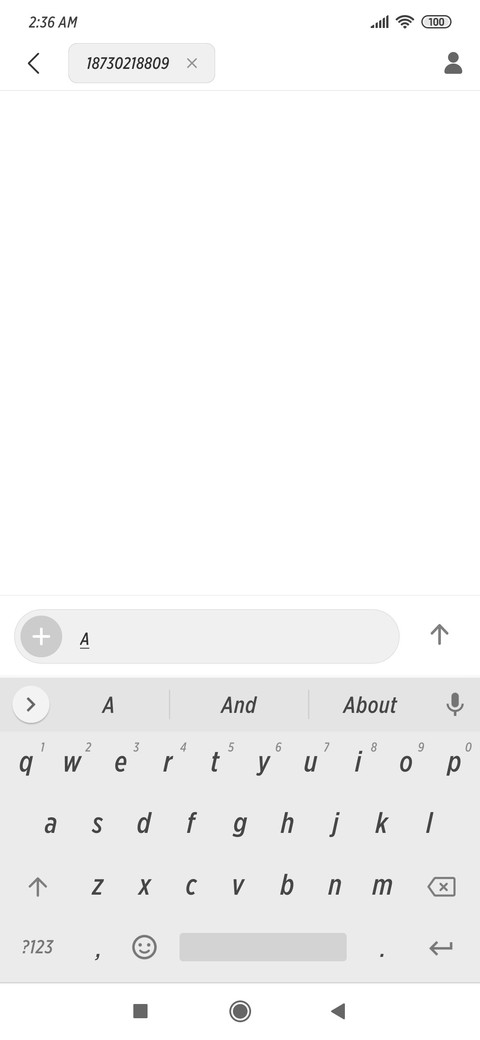480x1040 pixels.
Task: Delete the character with backspace key
Action: click(x=442, y=887)
